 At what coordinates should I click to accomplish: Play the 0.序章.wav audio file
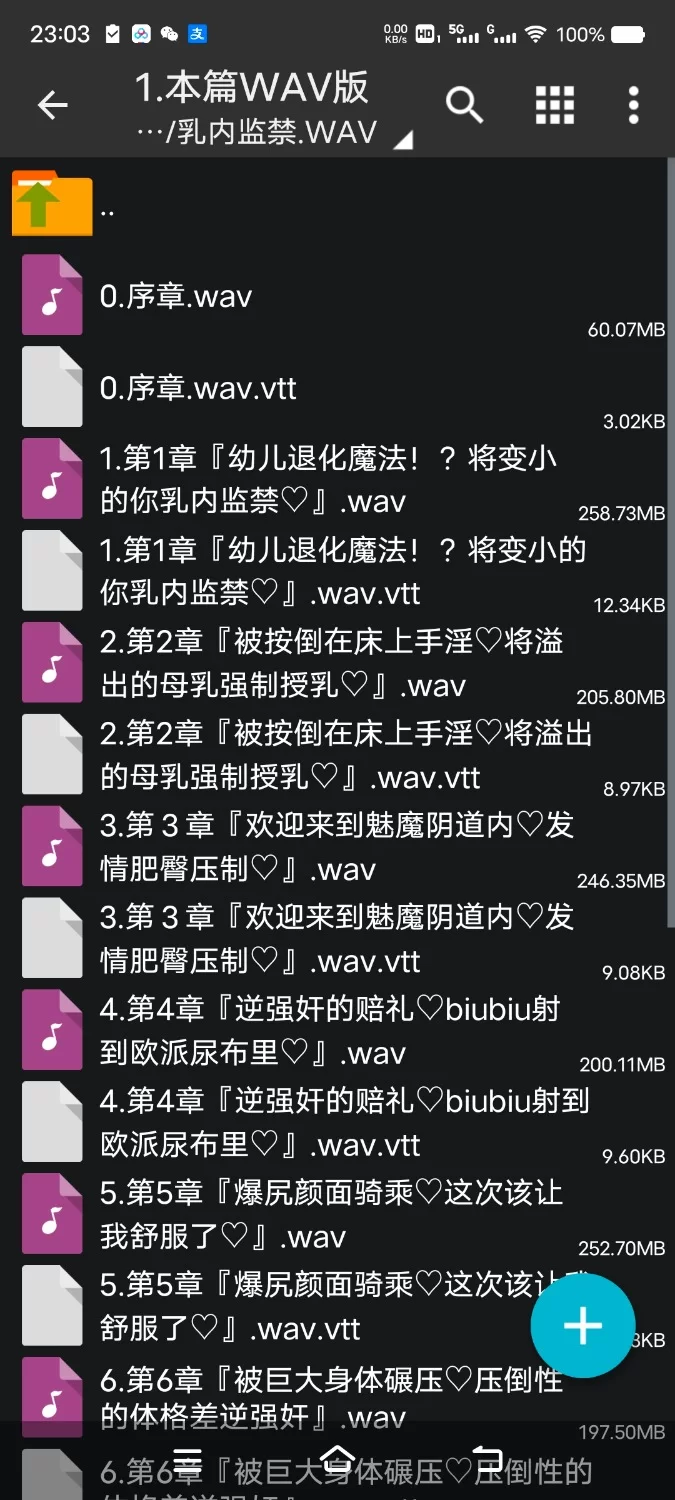coord(176,297)
